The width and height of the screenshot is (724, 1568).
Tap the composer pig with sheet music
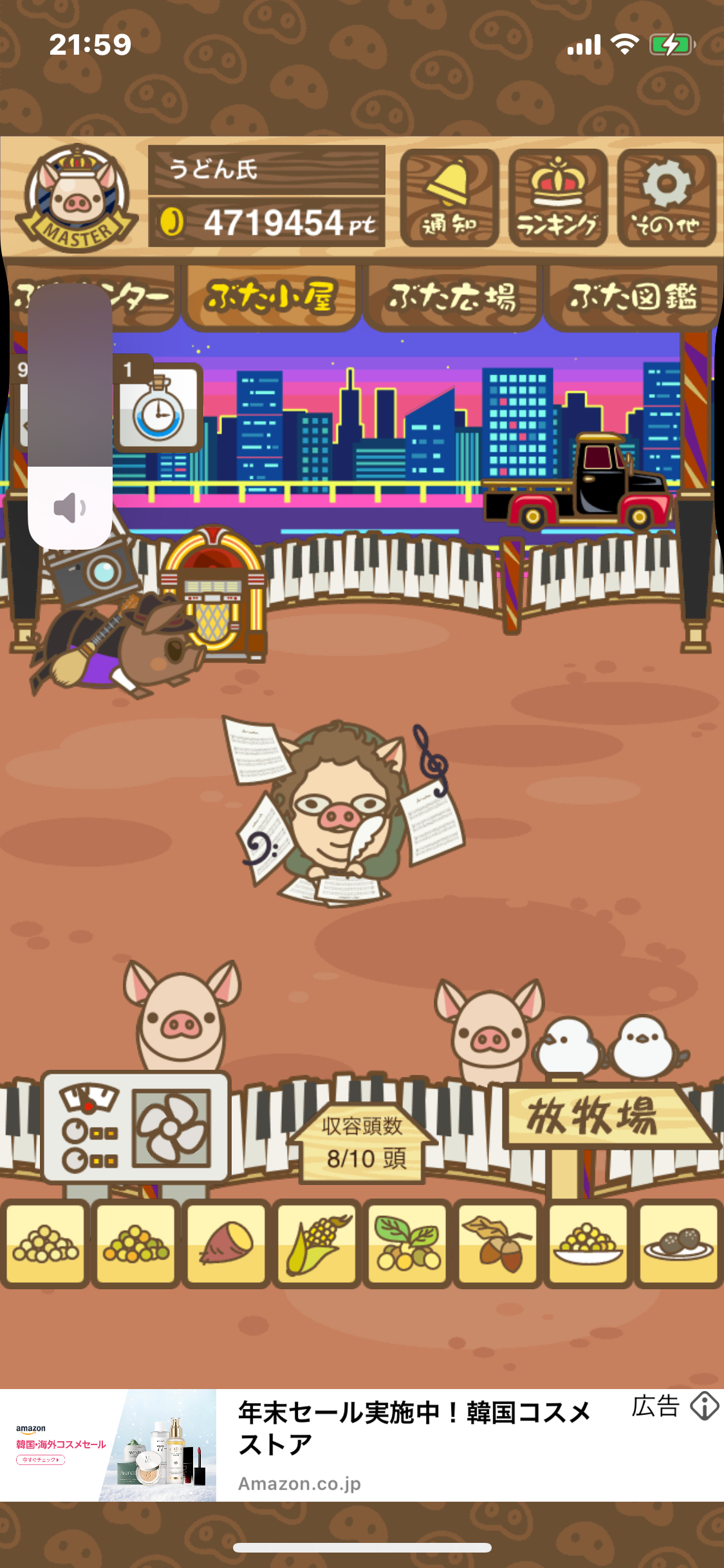pos(346,811)
